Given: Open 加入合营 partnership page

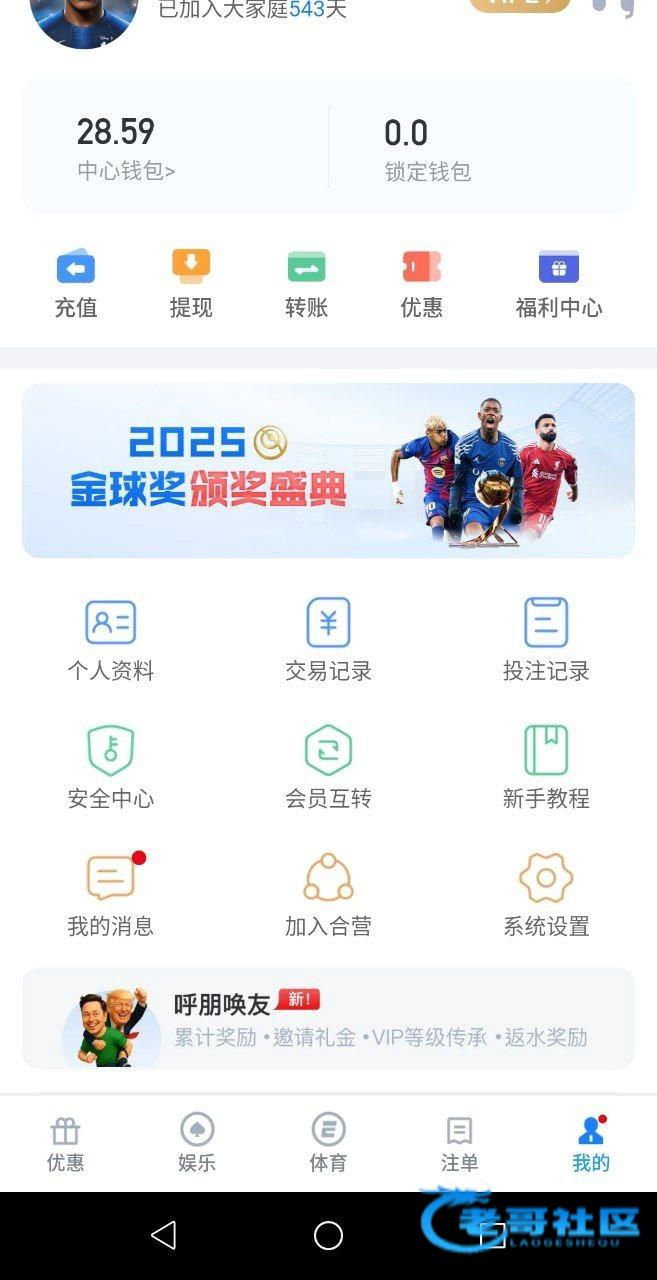Looking at the screenshot, I should point(328,895).
